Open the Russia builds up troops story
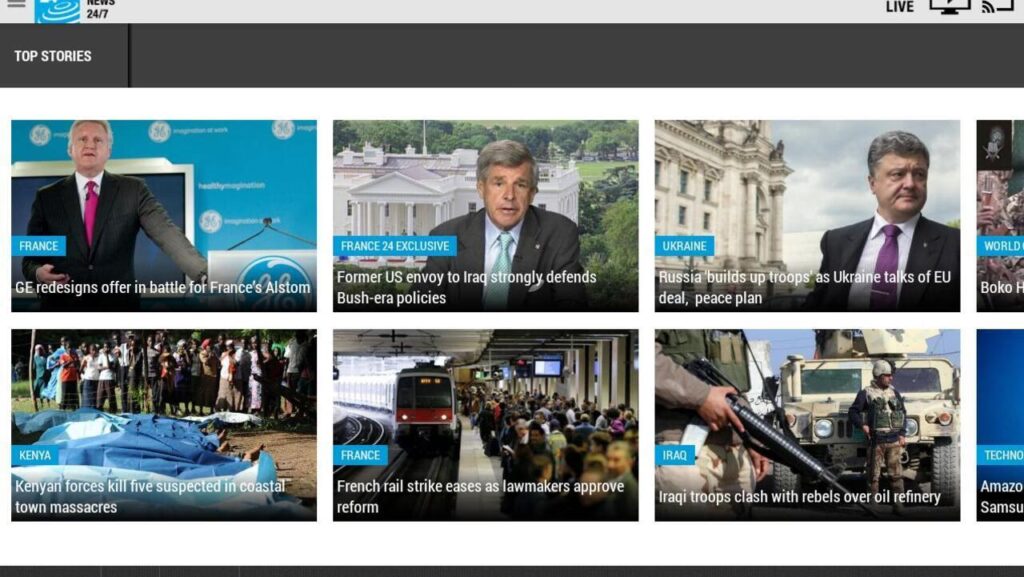Screen dimensions: 1024x577 click(x=807, y=216)
